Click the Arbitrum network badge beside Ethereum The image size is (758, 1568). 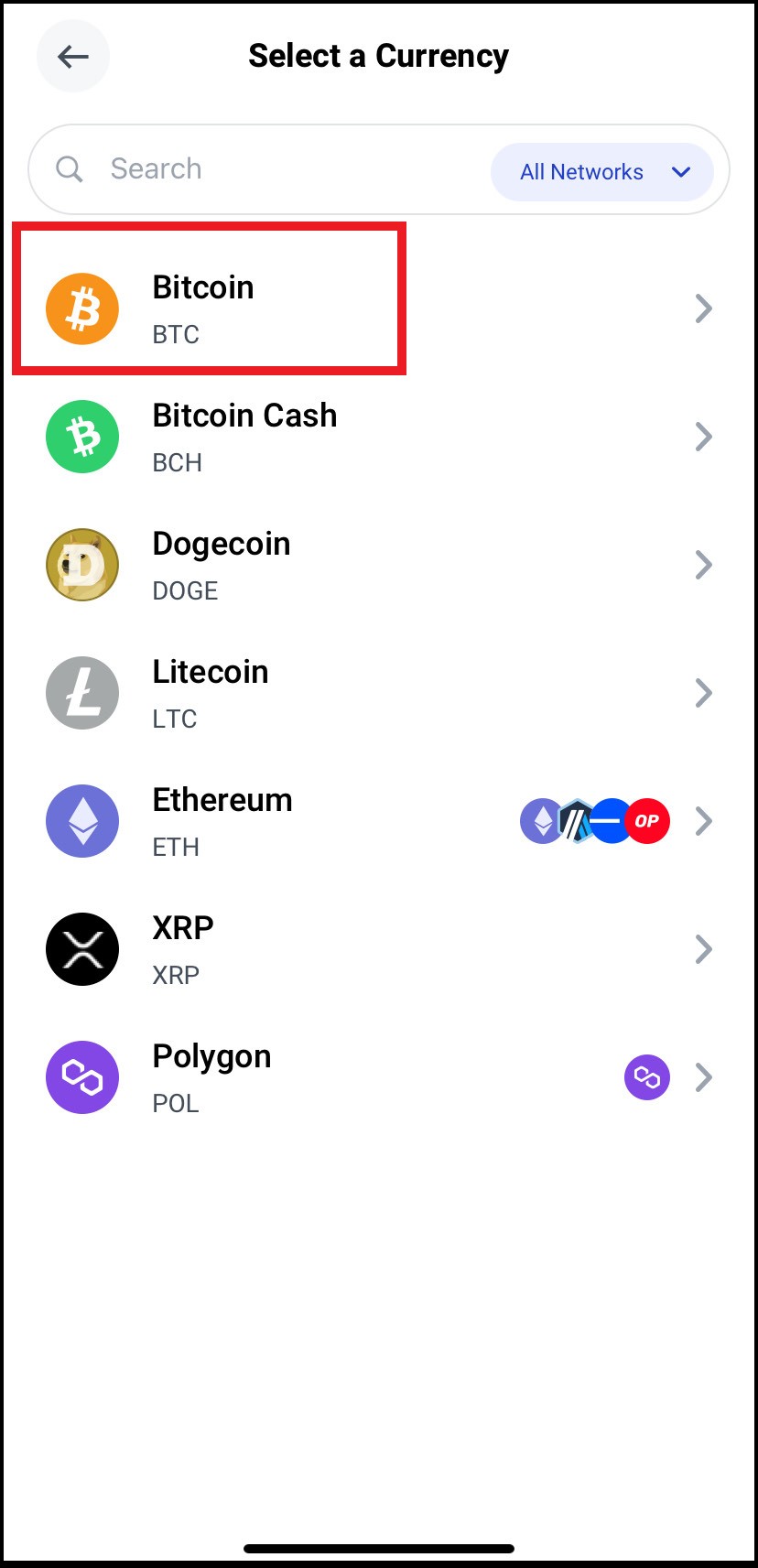[x=577, y=821]
